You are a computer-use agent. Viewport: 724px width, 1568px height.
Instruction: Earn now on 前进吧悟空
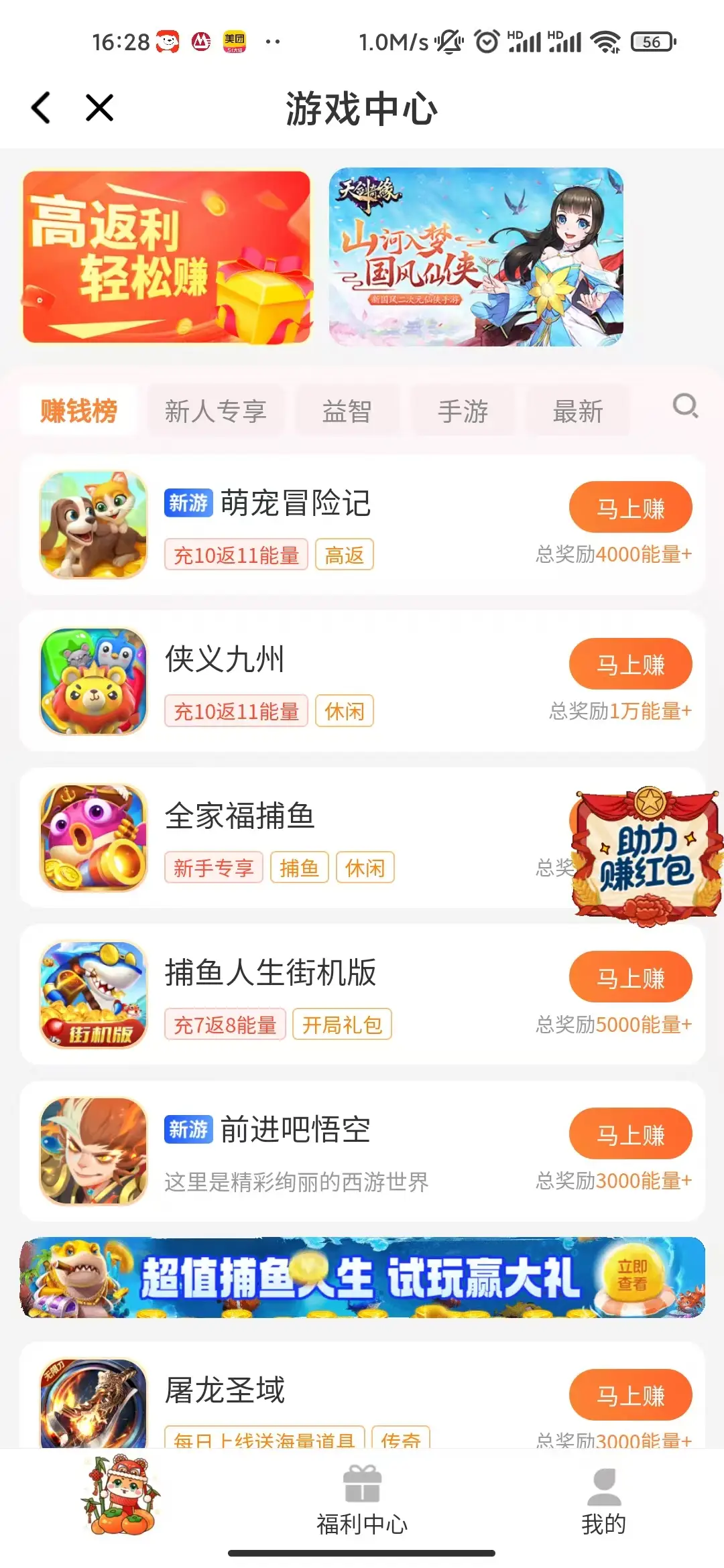(x=630, y=1134)
